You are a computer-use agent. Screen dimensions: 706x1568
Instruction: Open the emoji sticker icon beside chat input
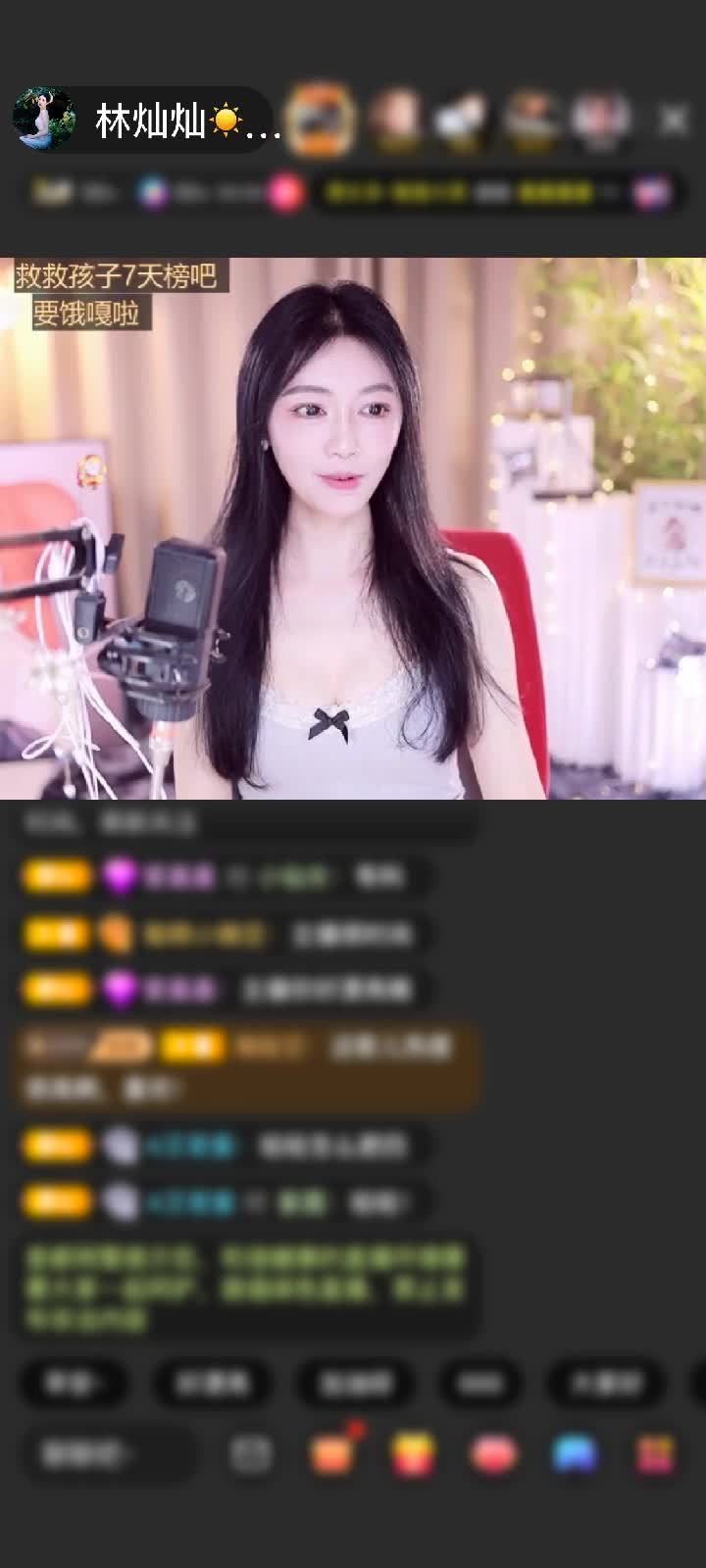click(x=251, y=1454)
